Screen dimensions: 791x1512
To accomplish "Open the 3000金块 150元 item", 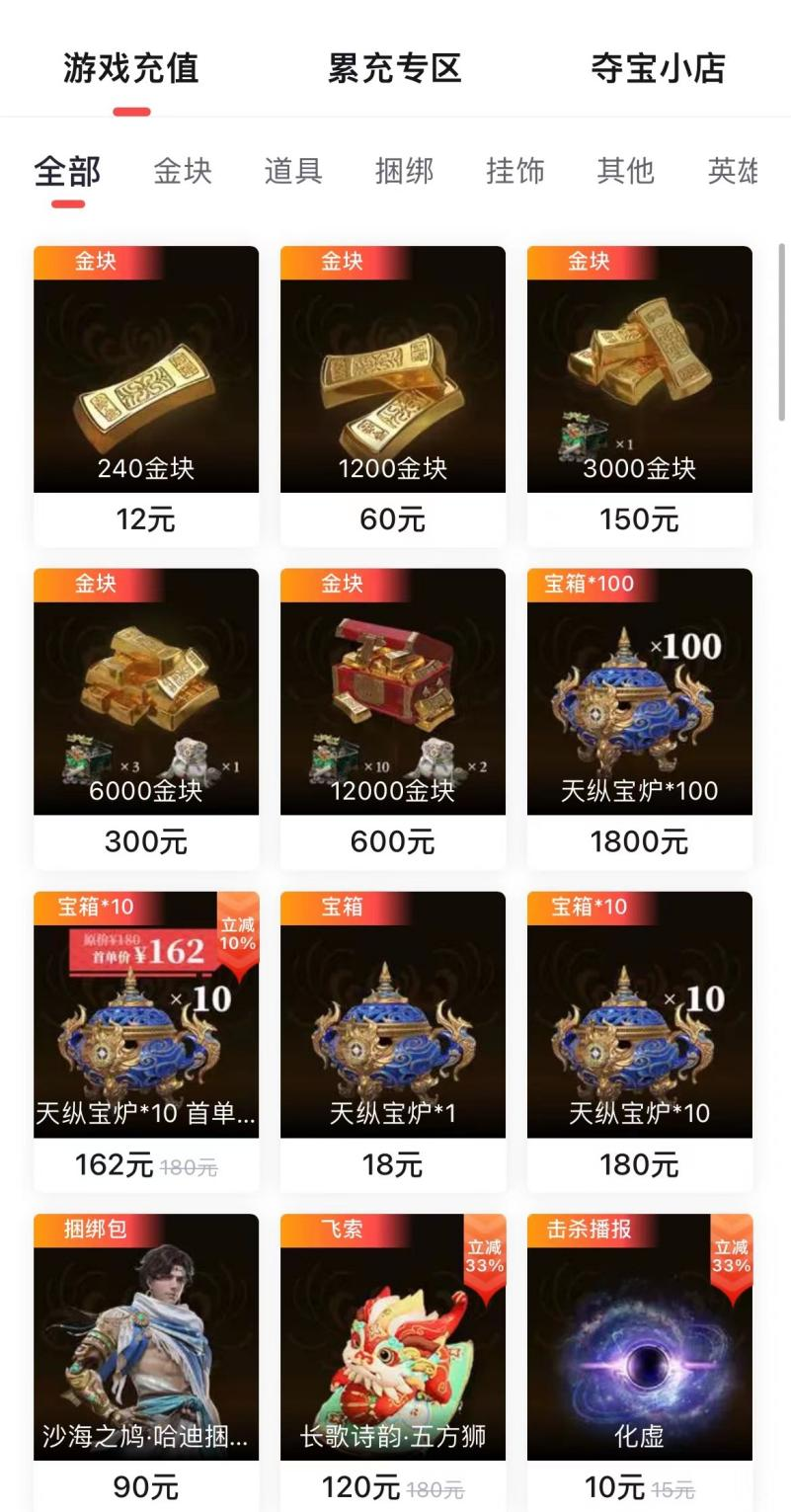I will pyautogui.click(x=640, y=395).
